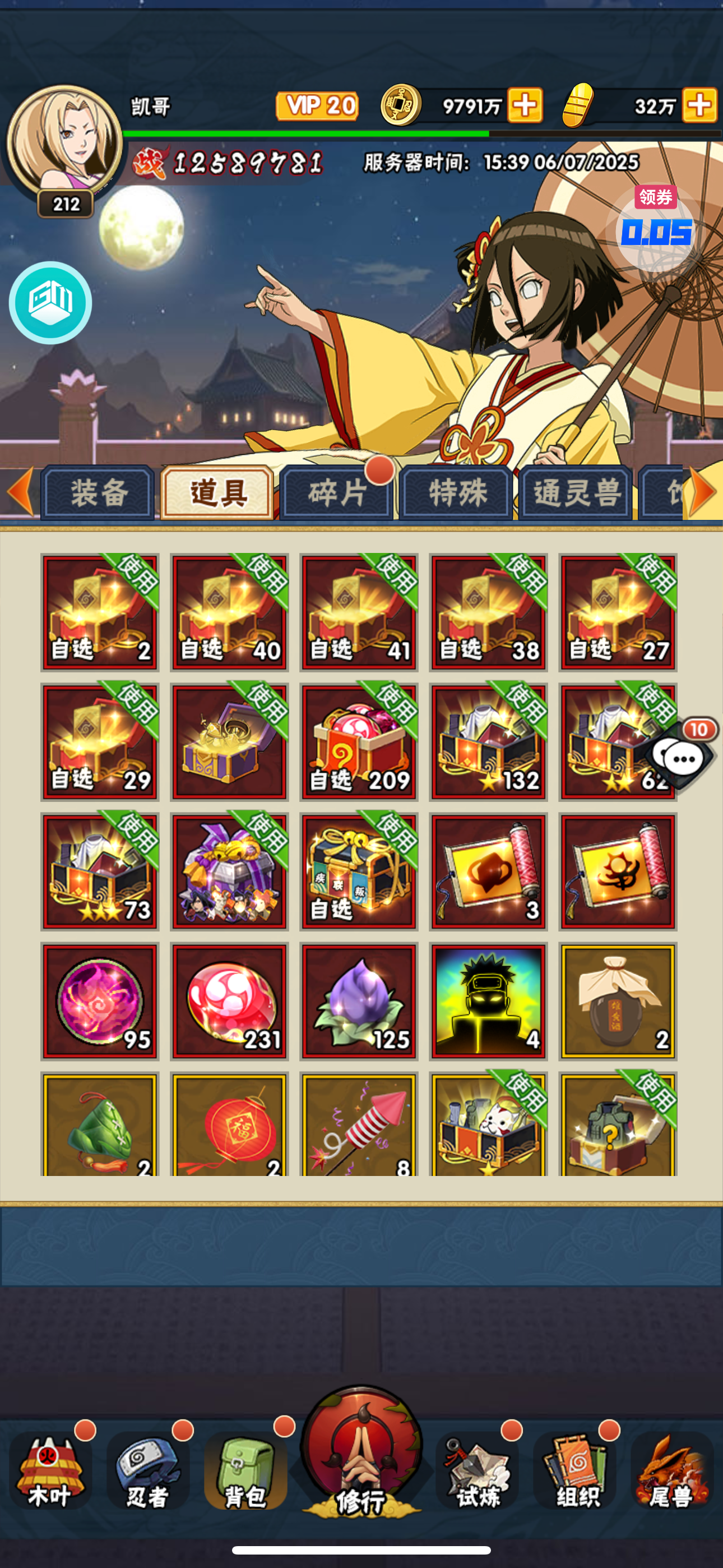Select the 特殊 tab

point(456,492)
